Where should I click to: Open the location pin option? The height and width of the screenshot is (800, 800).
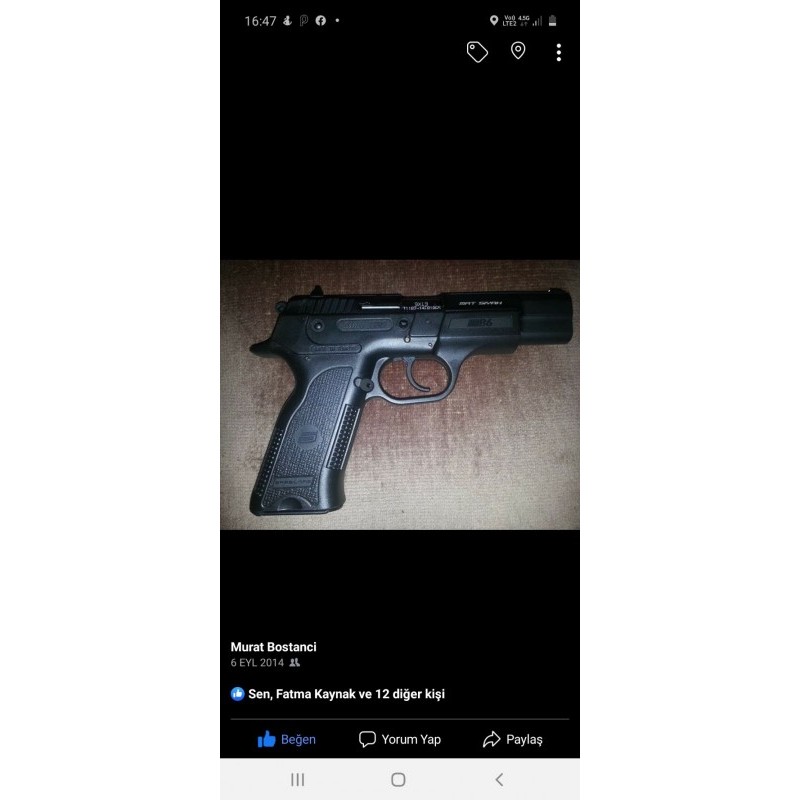pyautogui.click(x=518, y=51)
